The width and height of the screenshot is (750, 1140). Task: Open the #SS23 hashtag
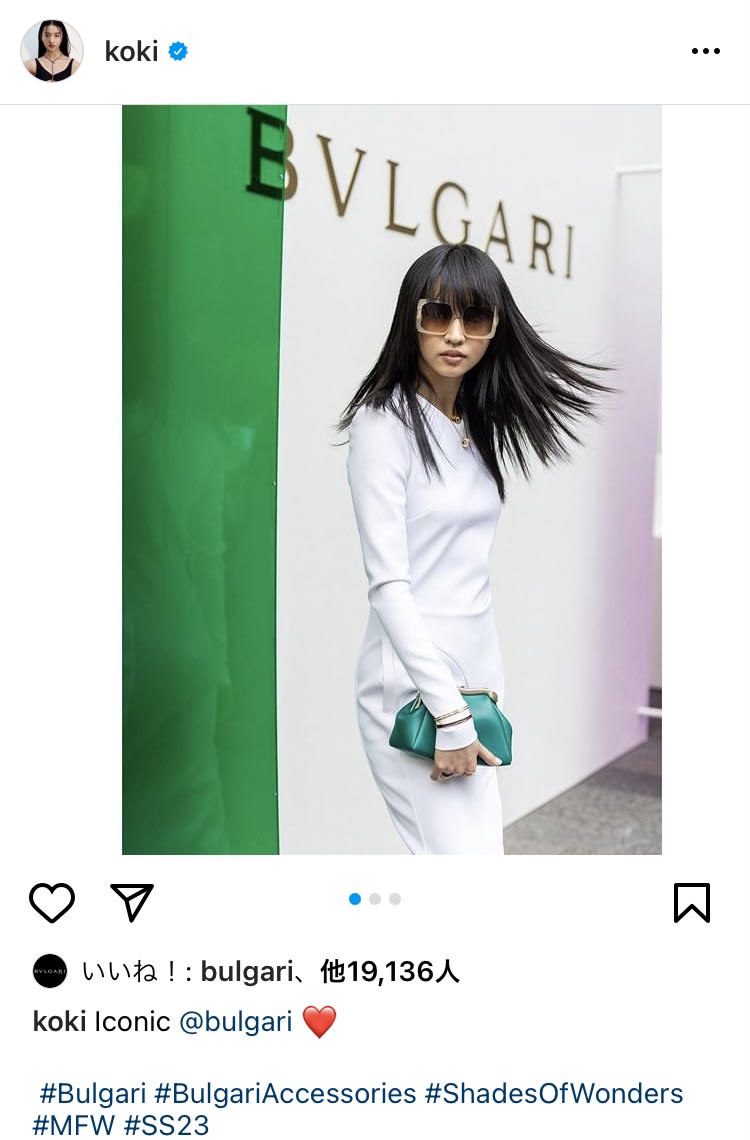coord(166,1124)
